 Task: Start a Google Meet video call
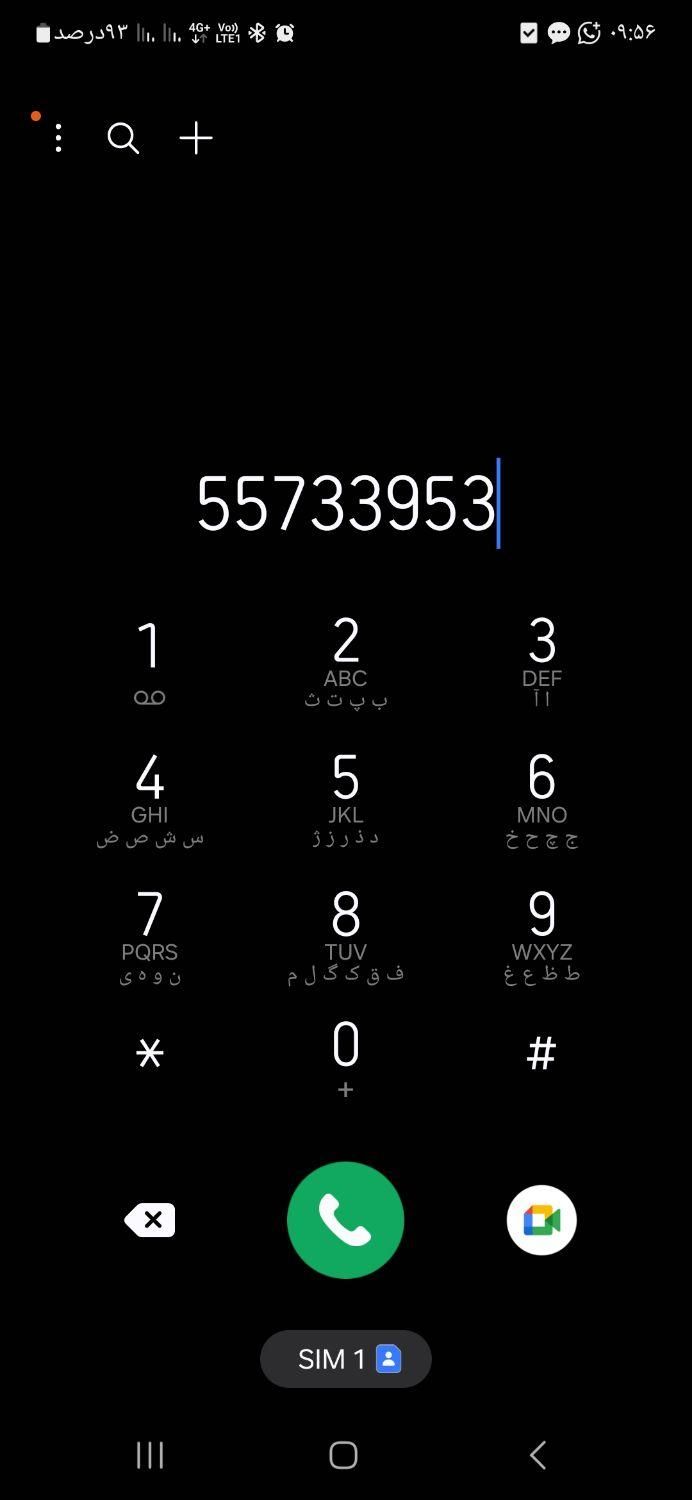(x=541, y=1220)
